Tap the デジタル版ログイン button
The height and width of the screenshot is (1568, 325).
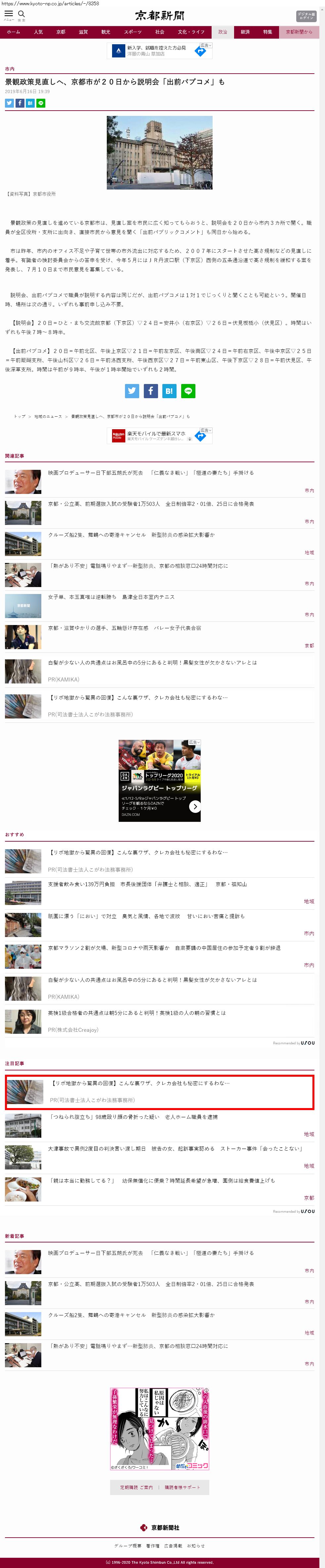305,16
